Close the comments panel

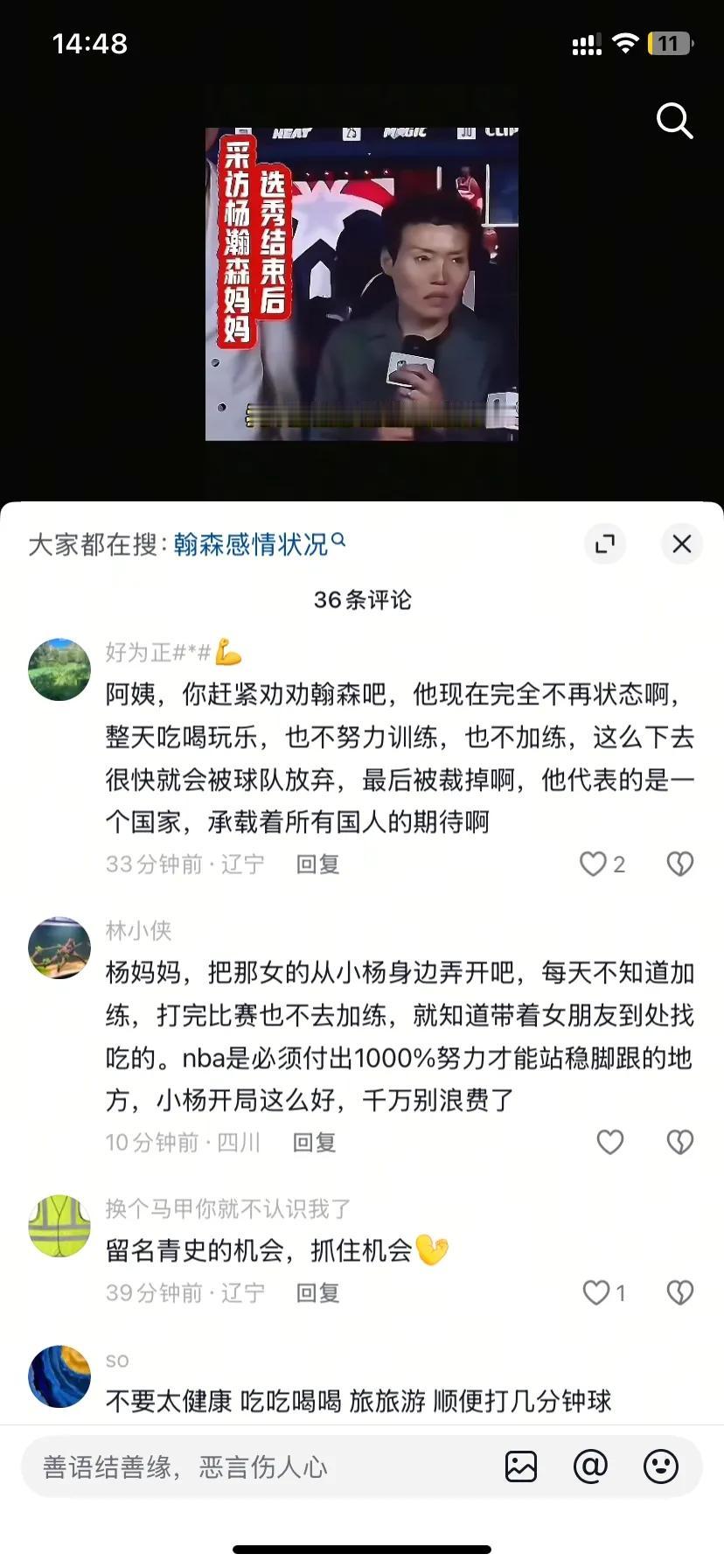682,543
